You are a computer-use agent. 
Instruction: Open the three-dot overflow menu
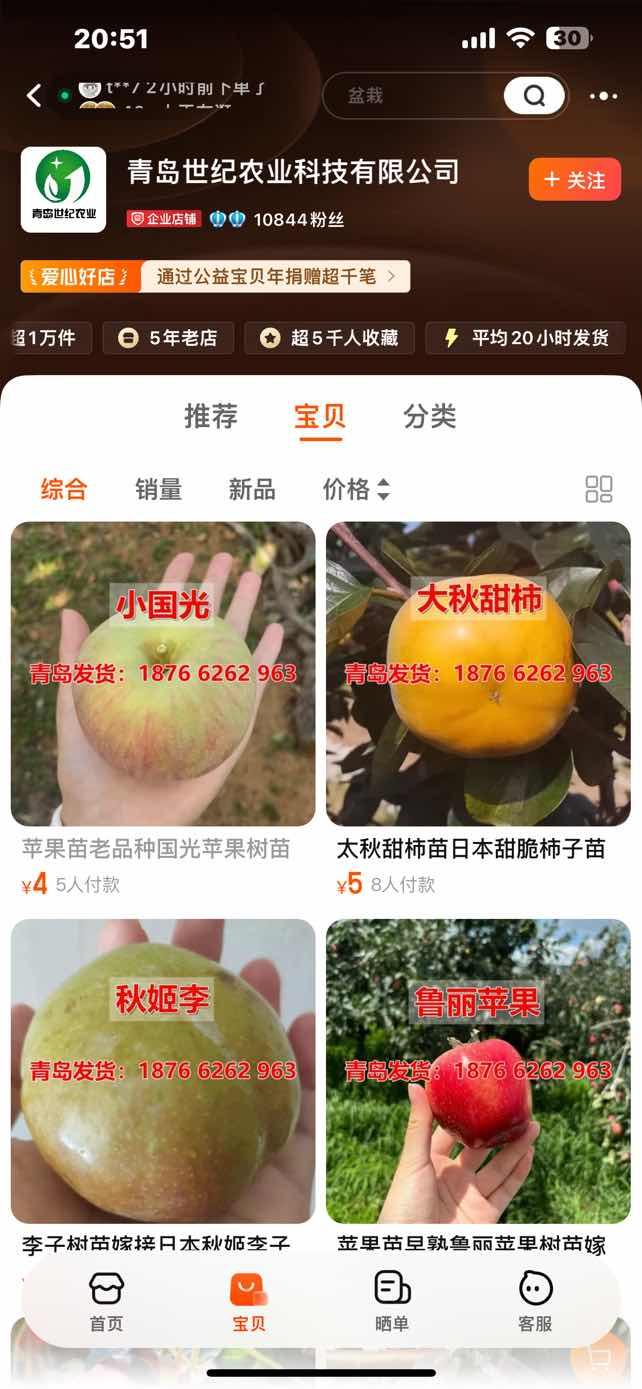603,96
